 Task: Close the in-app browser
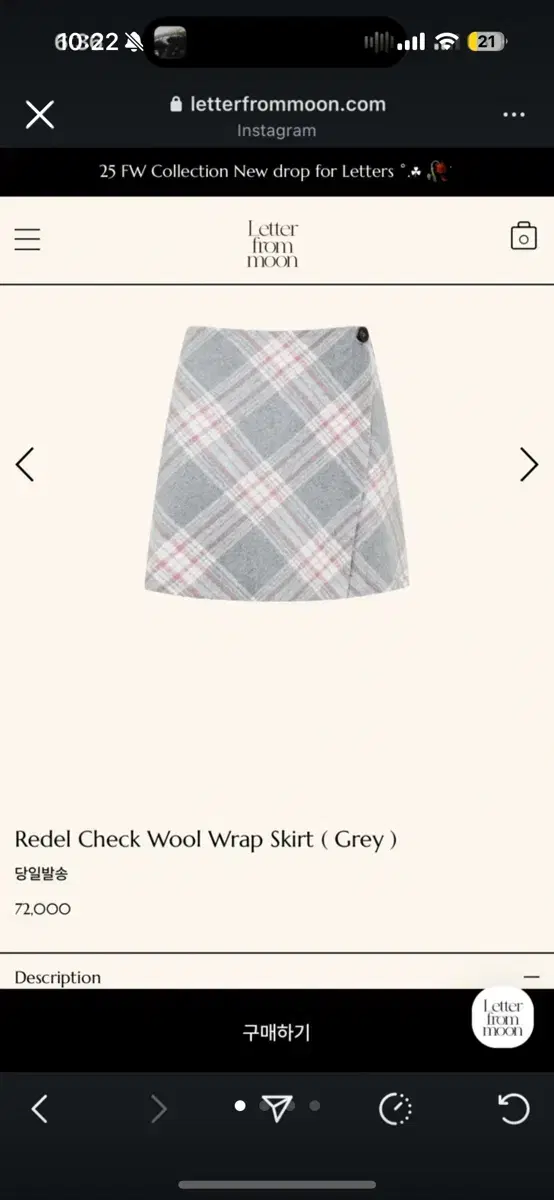[x=39, y=115]
